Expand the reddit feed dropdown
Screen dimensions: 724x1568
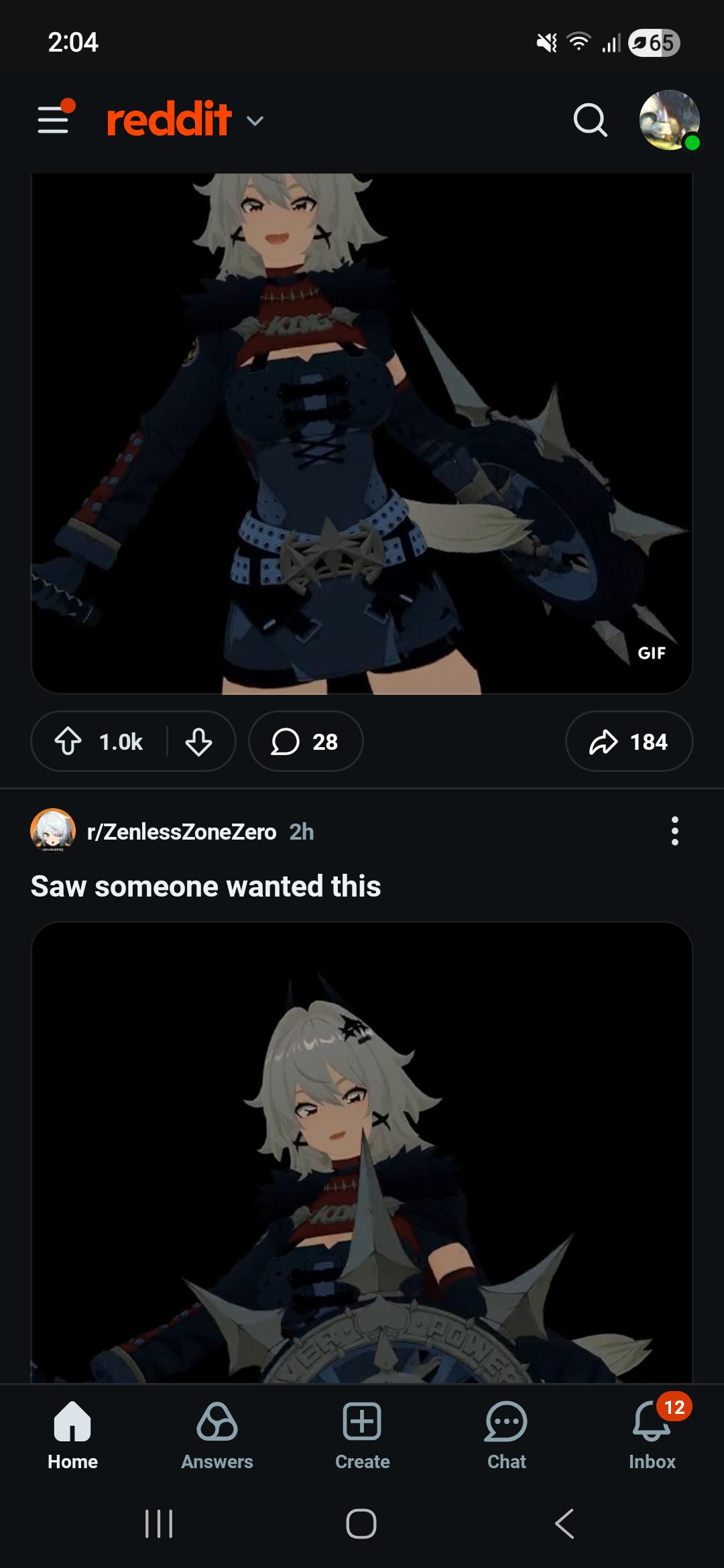coord(254,121)
